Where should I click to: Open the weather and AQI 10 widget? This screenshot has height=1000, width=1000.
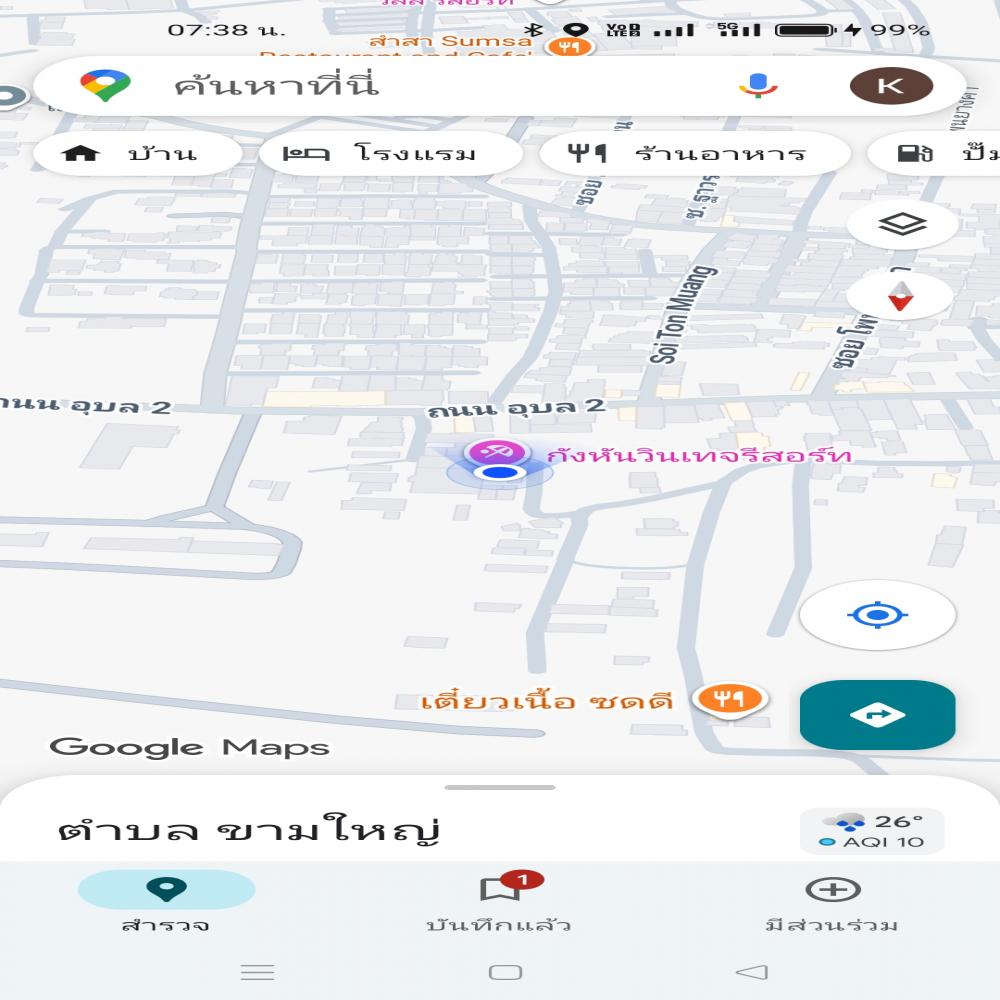pyautogui.click(x=872, y=831)
